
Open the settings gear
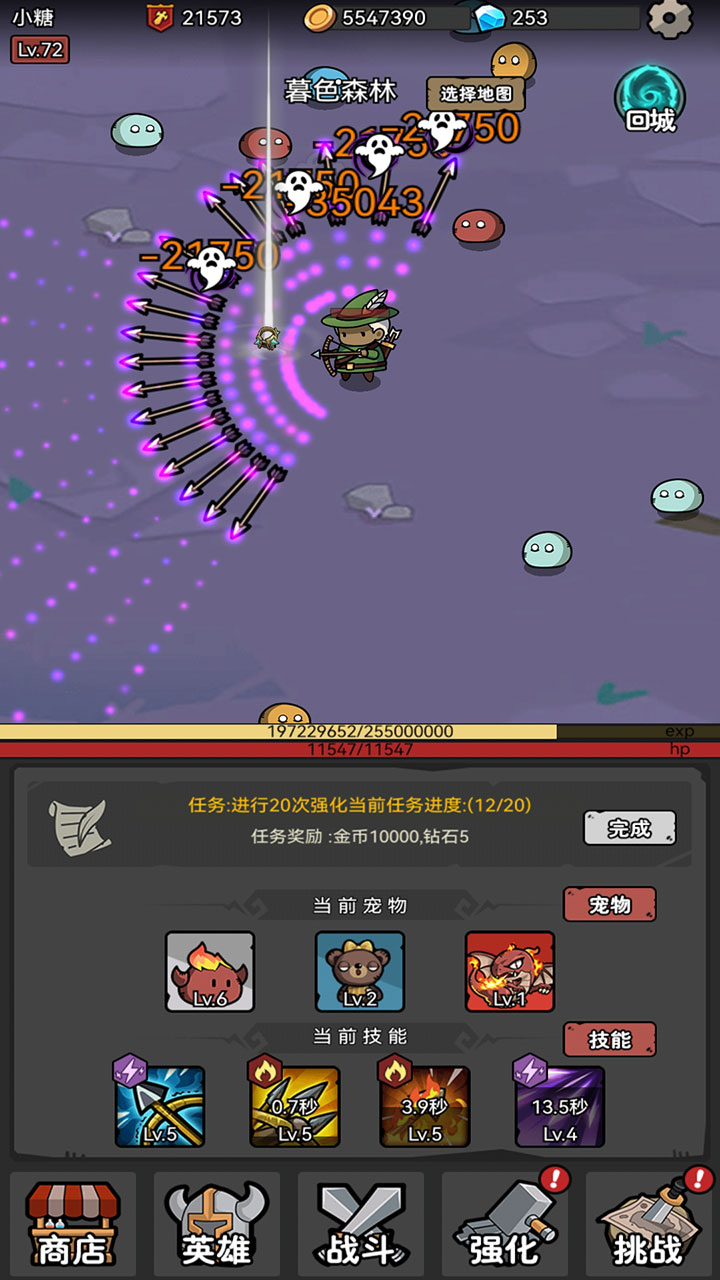coord(670,18)
